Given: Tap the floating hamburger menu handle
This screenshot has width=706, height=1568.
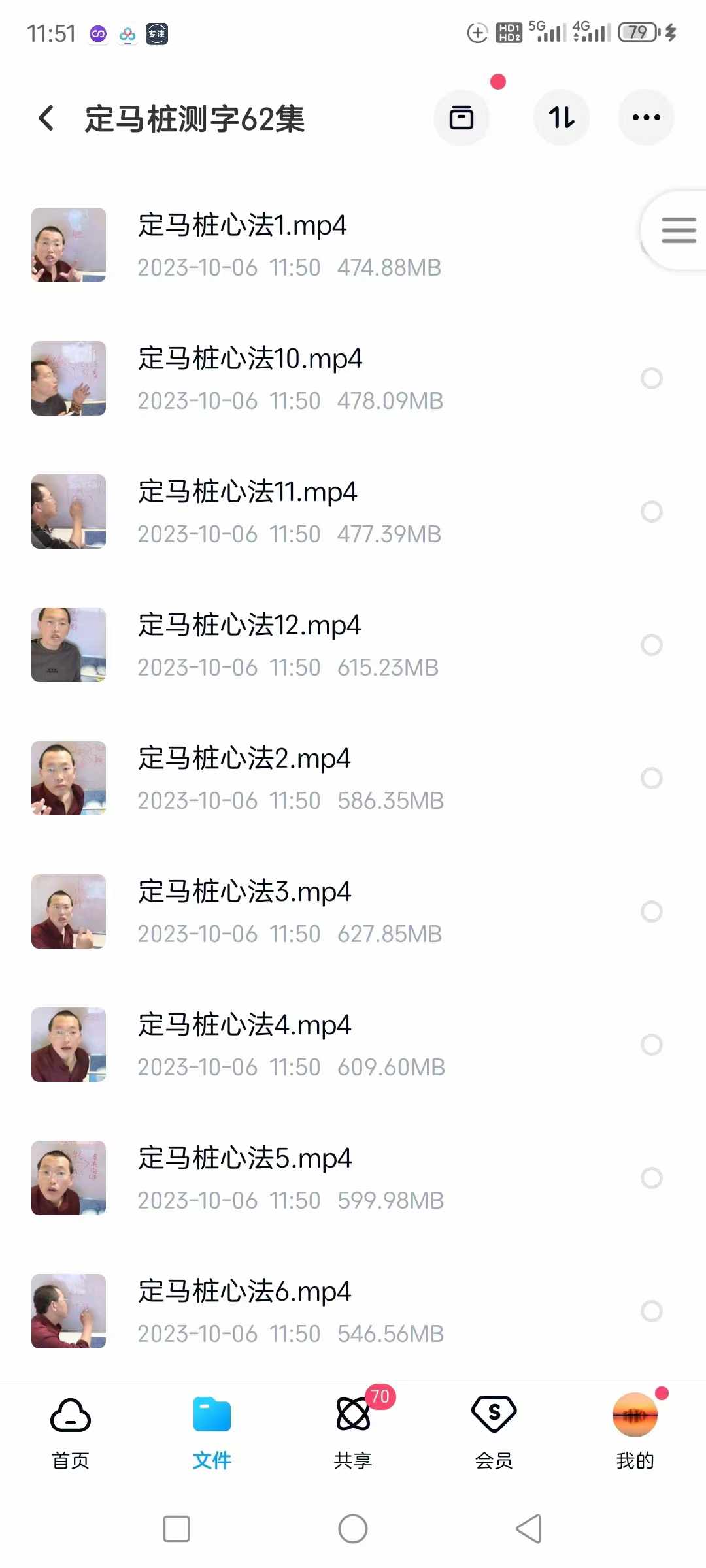Looking at the screenshot, I should tap(678, 230).
